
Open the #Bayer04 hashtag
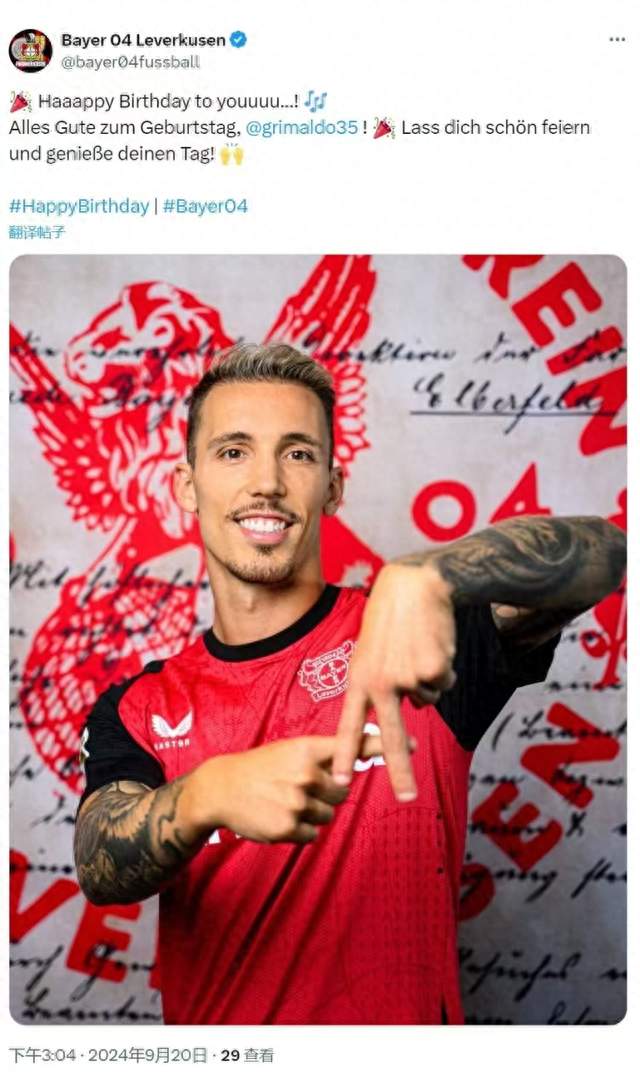[205, 206]
